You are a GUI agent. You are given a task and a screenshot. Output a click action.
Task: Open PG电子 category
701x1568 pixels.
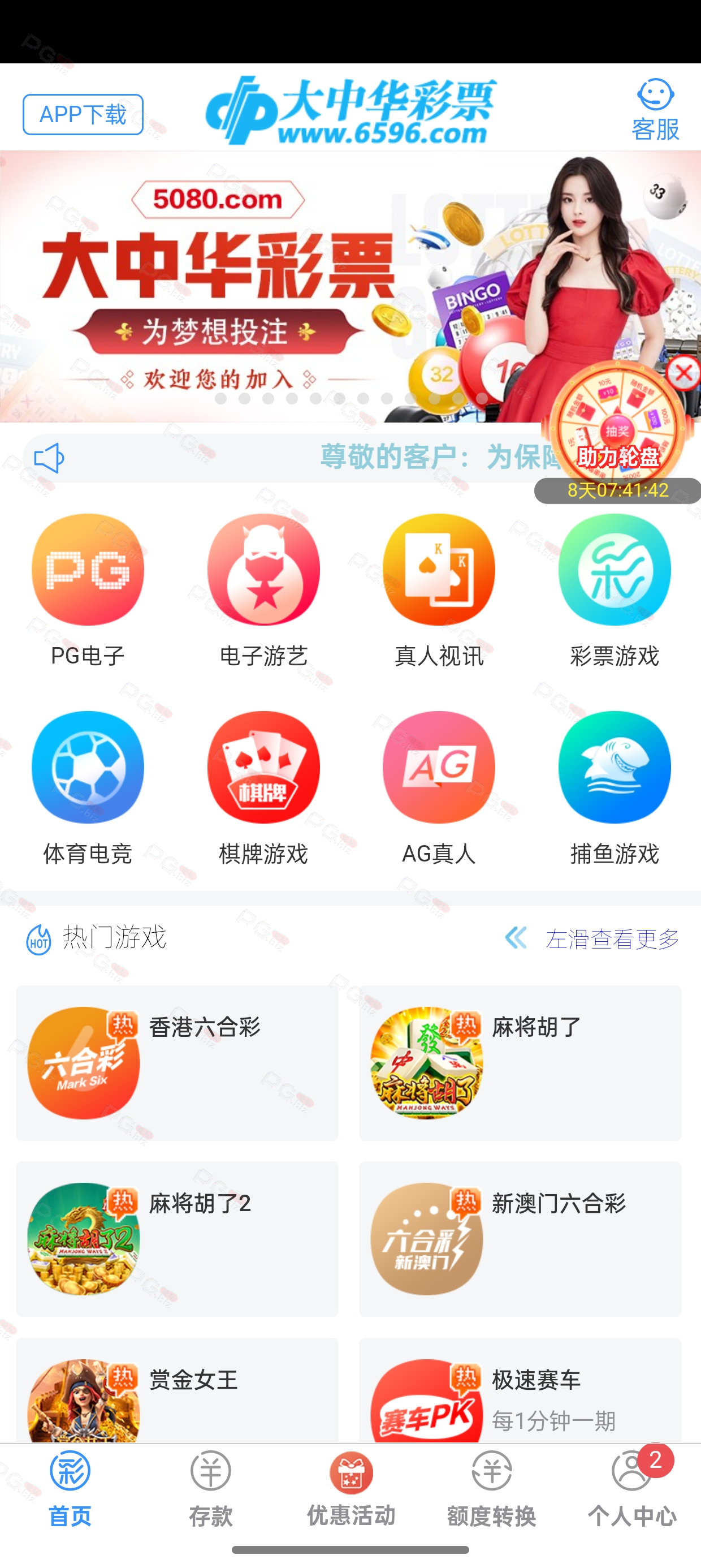88,591
